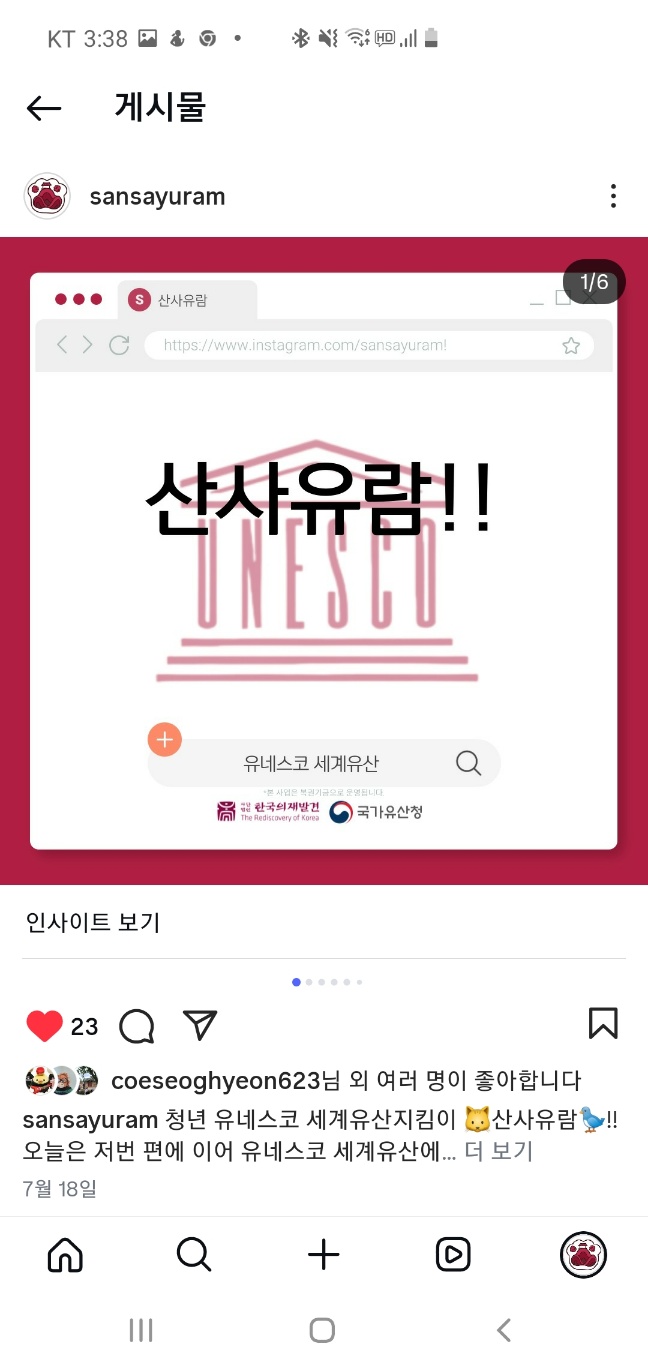
Task: Expand the caption with 더 보기
Action: point(498,1151)
